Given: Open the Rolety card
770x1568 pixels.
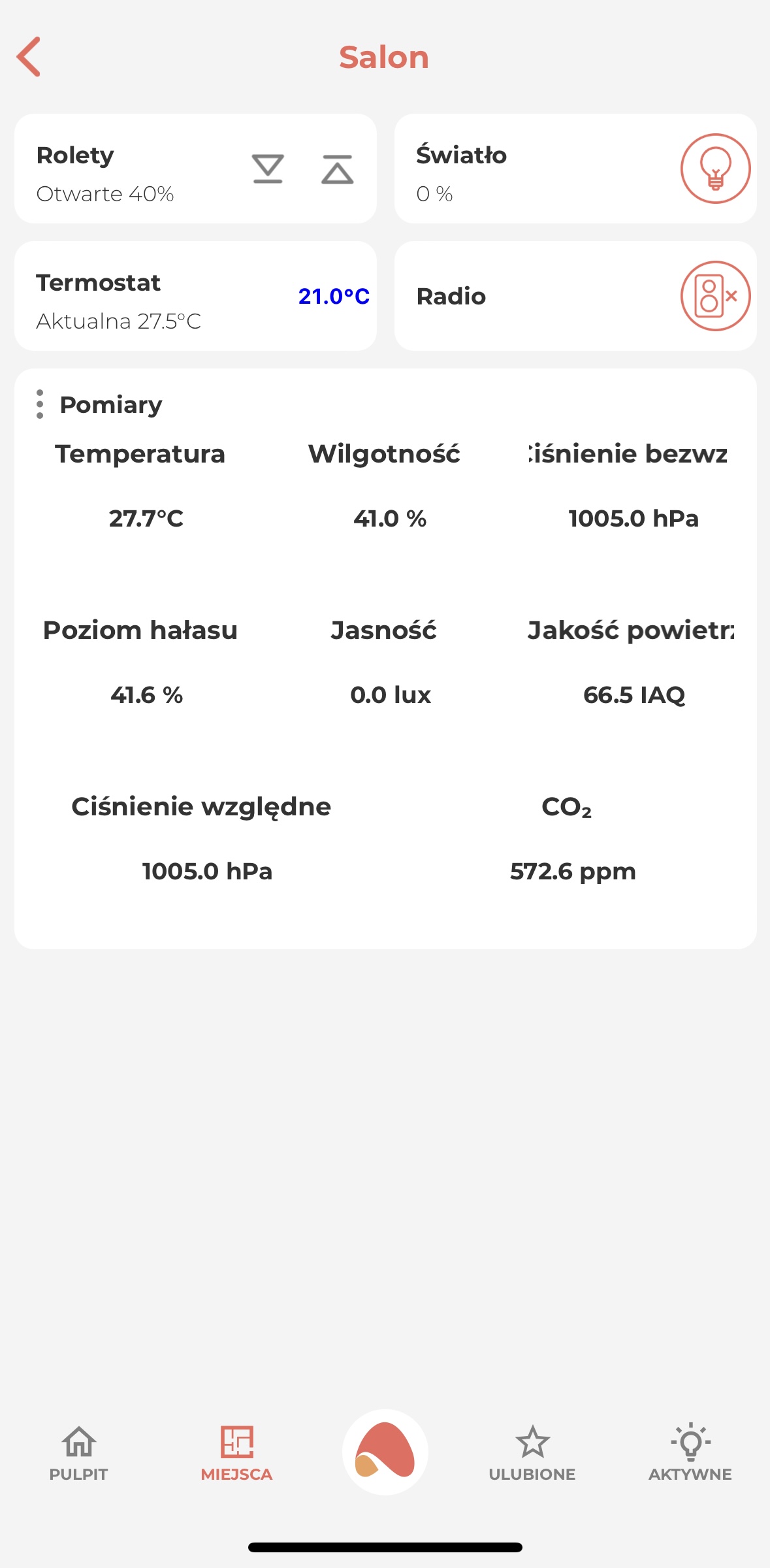Looking at the screenshot, I should pyautogui.click(x=195, y=169).
